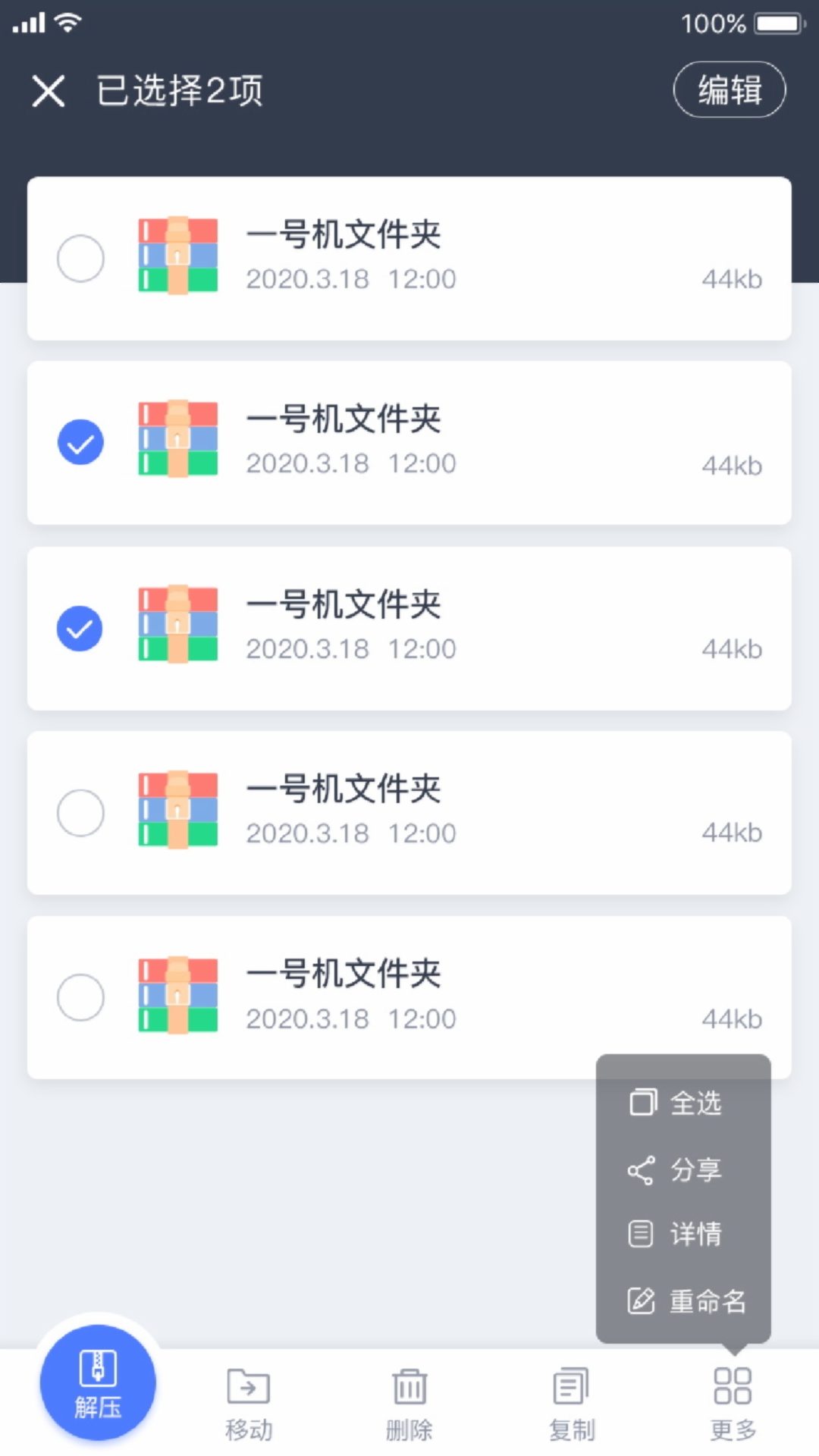Deselect the second 一号机文件夹 archive

(80, 442)
